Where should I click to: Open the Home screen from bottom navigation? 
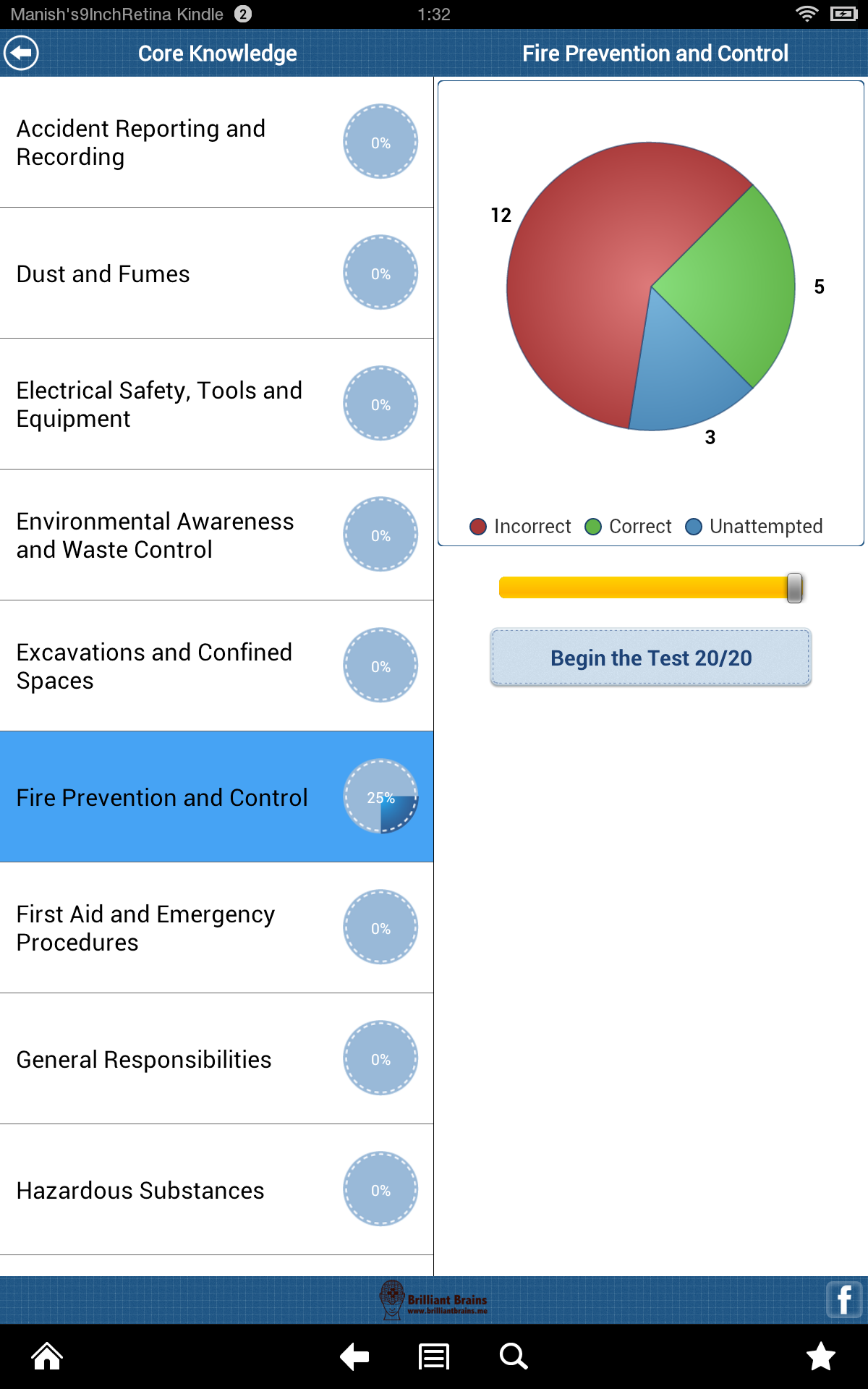coord(46,1357)
